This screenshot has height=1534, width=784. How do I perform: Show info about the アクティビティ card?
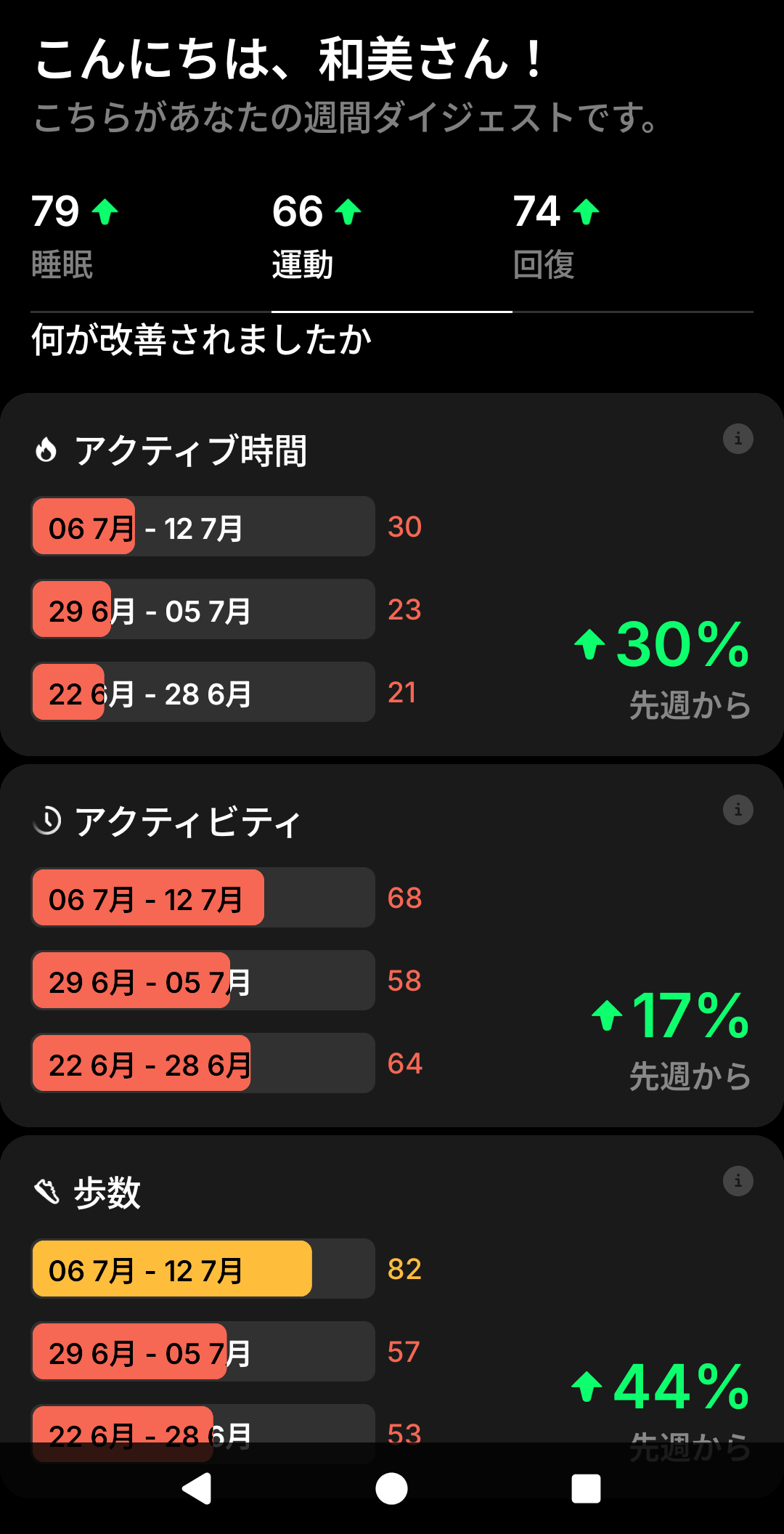coord(738,810)
